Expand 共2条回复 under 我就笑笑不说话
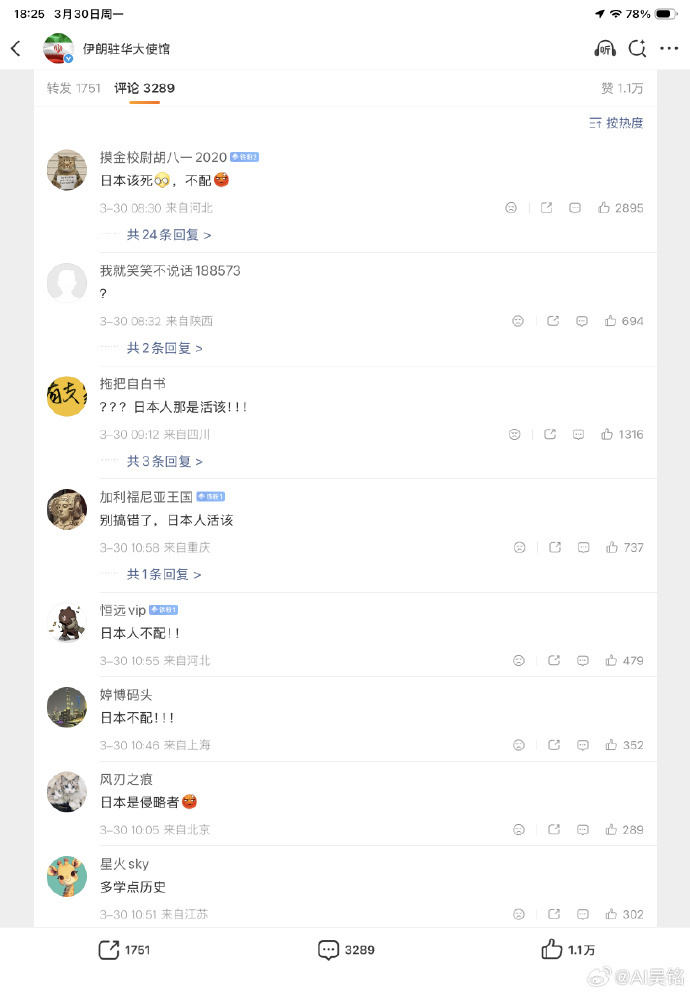This screenshot has width=690, height=993. coord(165,348)
